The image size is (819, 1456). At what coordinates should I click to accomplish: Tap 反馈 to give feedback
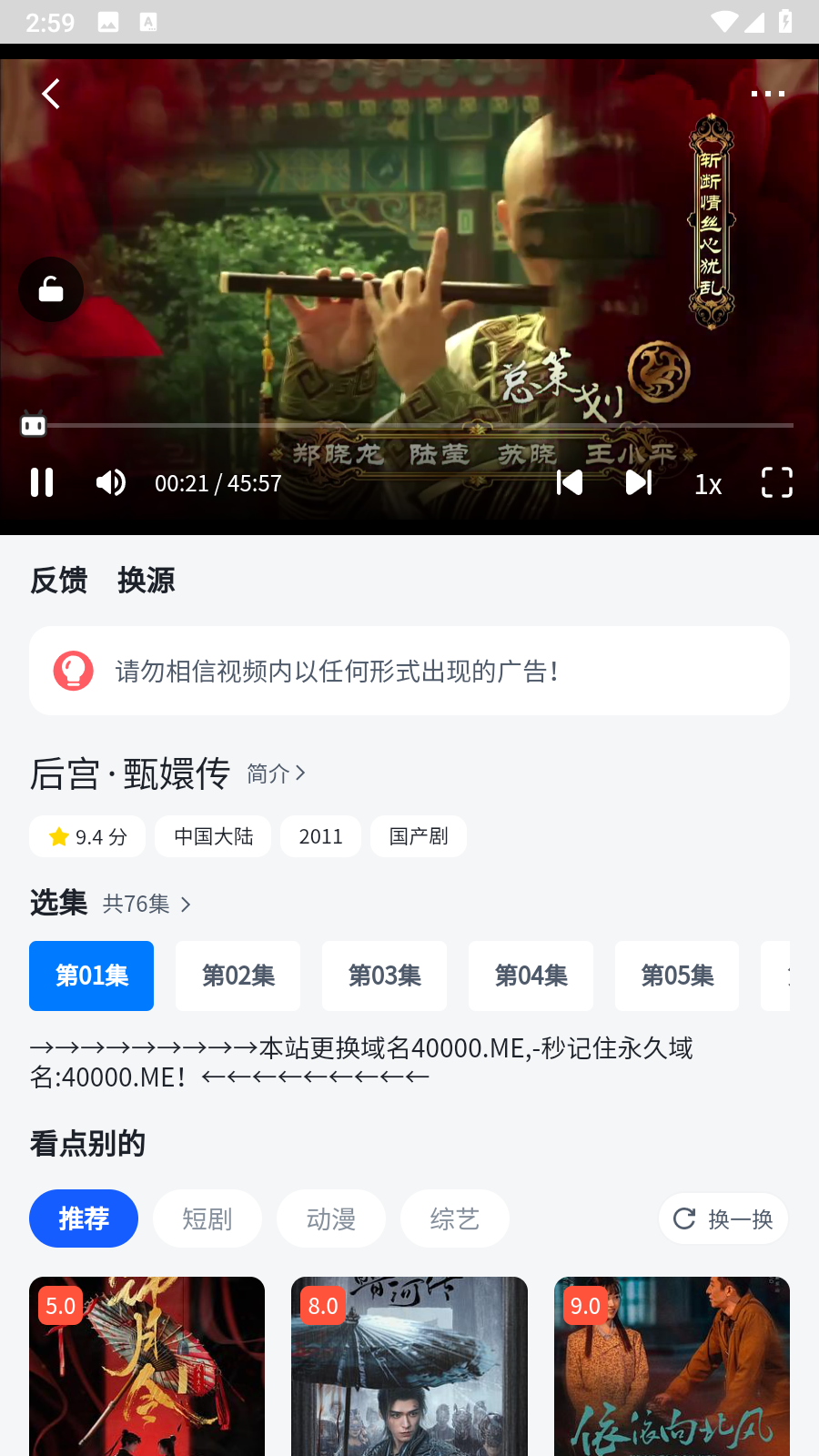click(58, 580)
